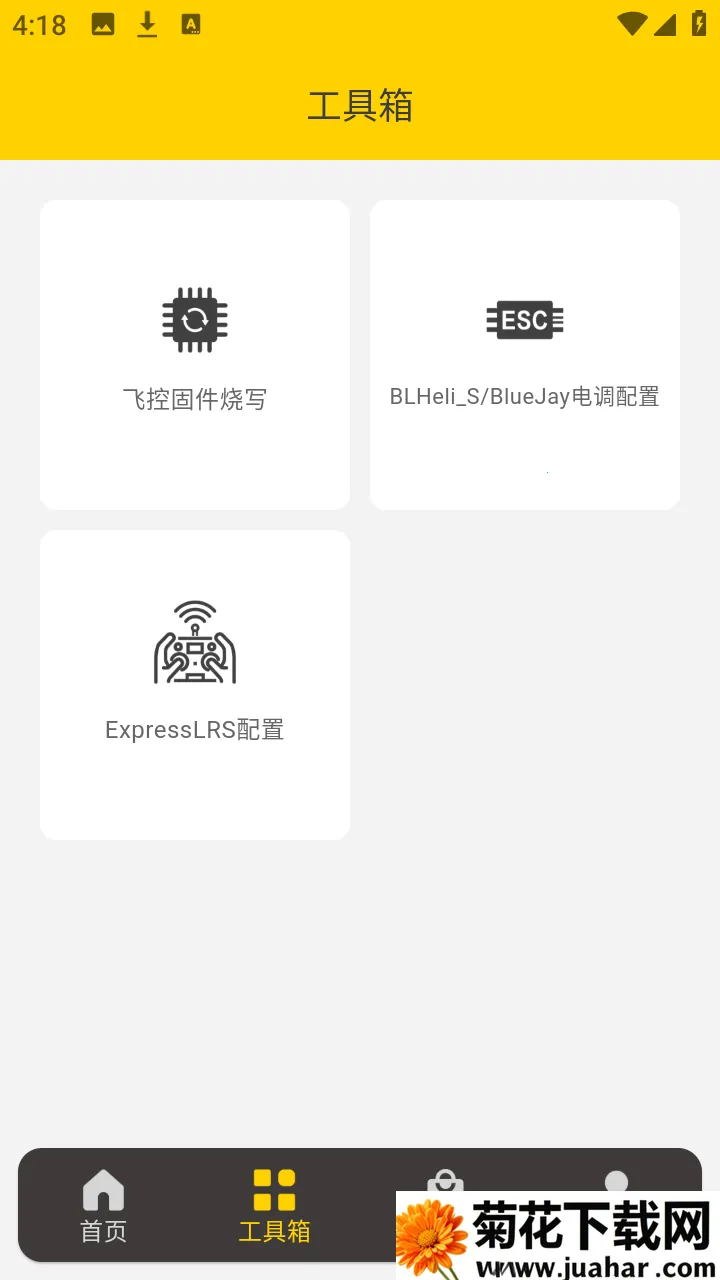Switch to the 首页 tab

click(x=103, y=1206)
